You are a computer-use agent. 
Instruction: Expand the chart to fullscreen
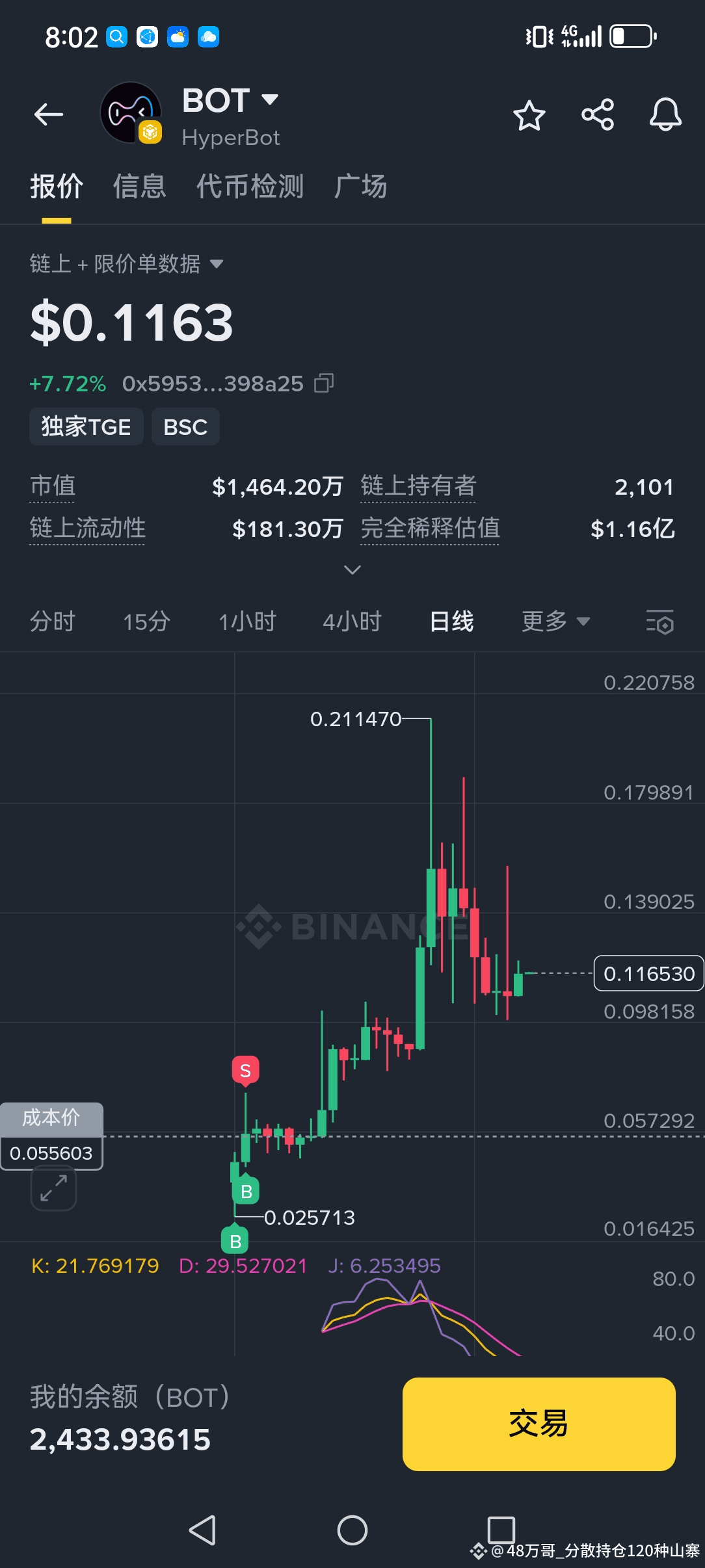click(53, 1188)
